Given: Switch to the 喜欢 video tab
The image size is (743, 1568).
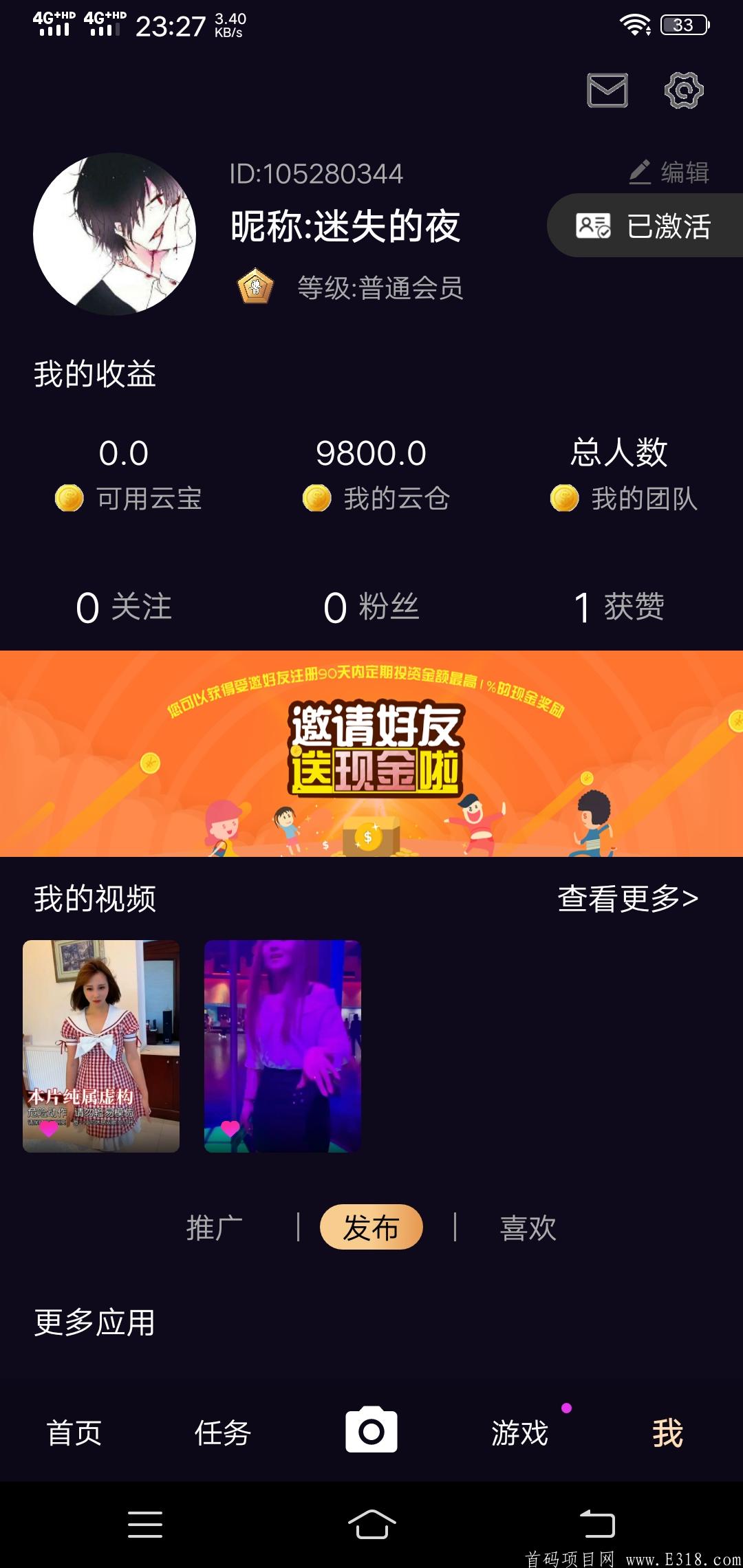Looking at the screenshot, I should tap(528, 1228).
